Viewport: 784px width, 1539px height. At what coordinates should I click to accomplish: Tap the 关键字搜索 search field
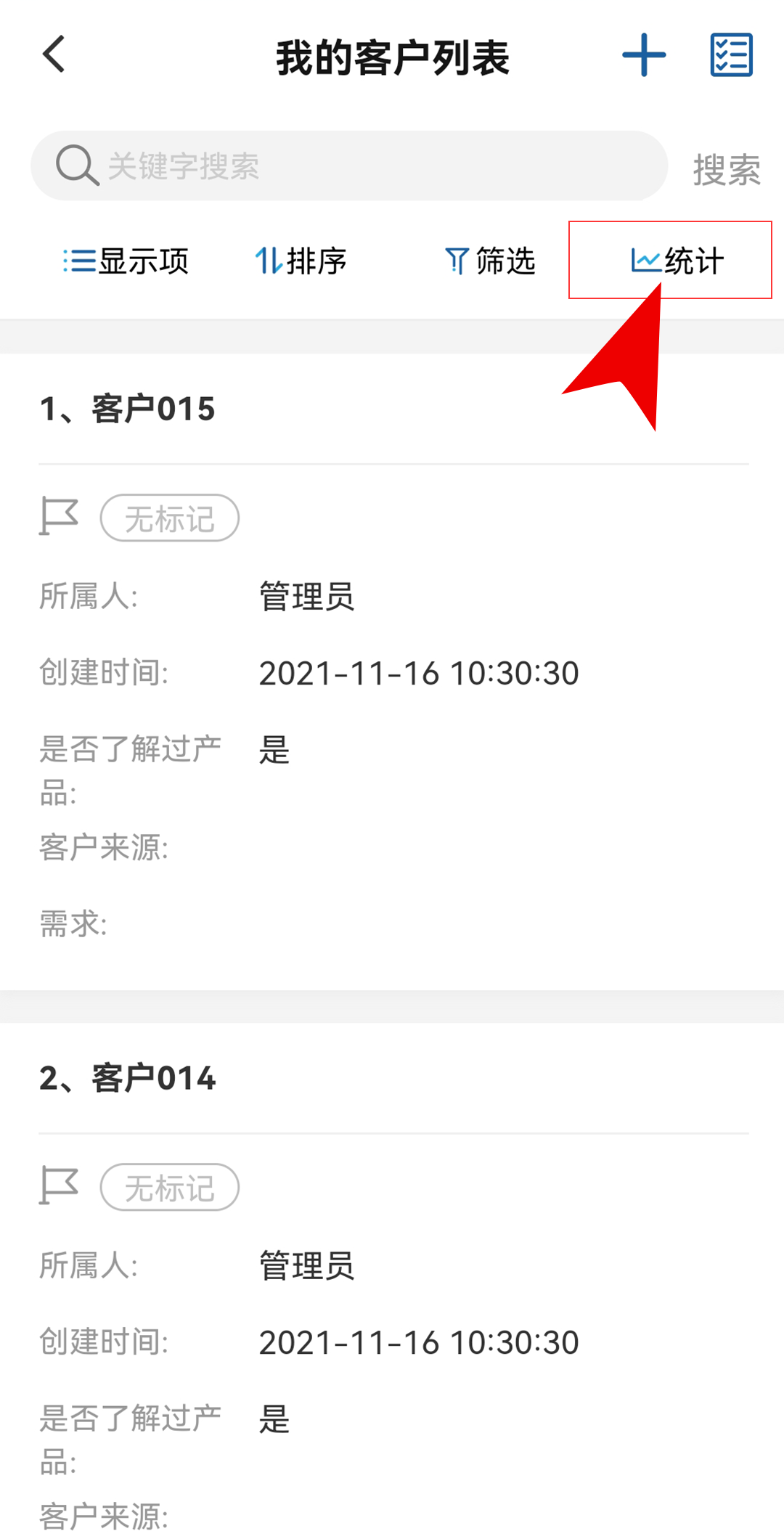(x=349, y=166)
